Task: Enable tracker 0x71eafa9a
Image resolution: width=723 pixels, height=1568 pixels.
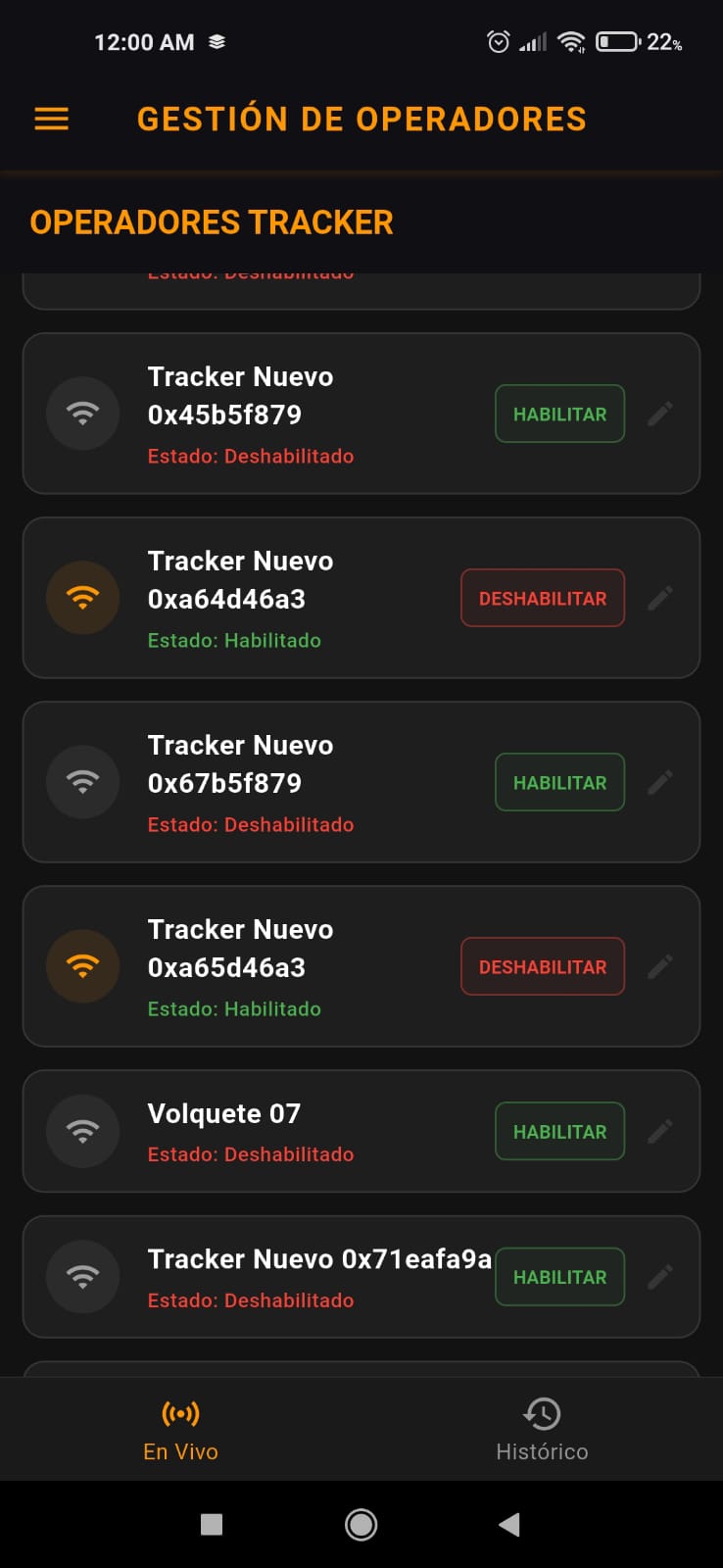Action: [559, 1277]
